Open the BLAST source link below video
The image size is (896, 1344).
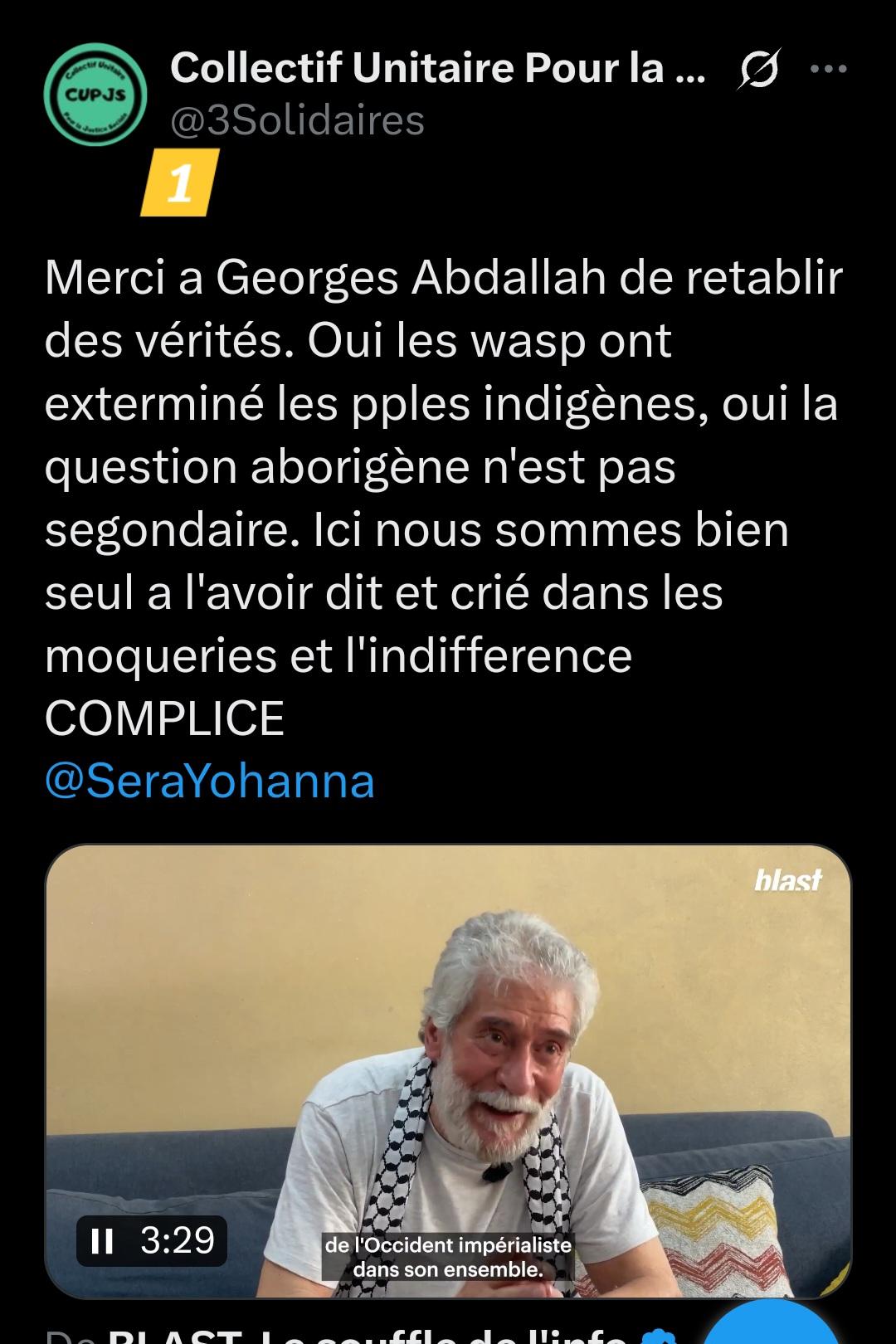pyautogui.click(x=365, y=1334)
